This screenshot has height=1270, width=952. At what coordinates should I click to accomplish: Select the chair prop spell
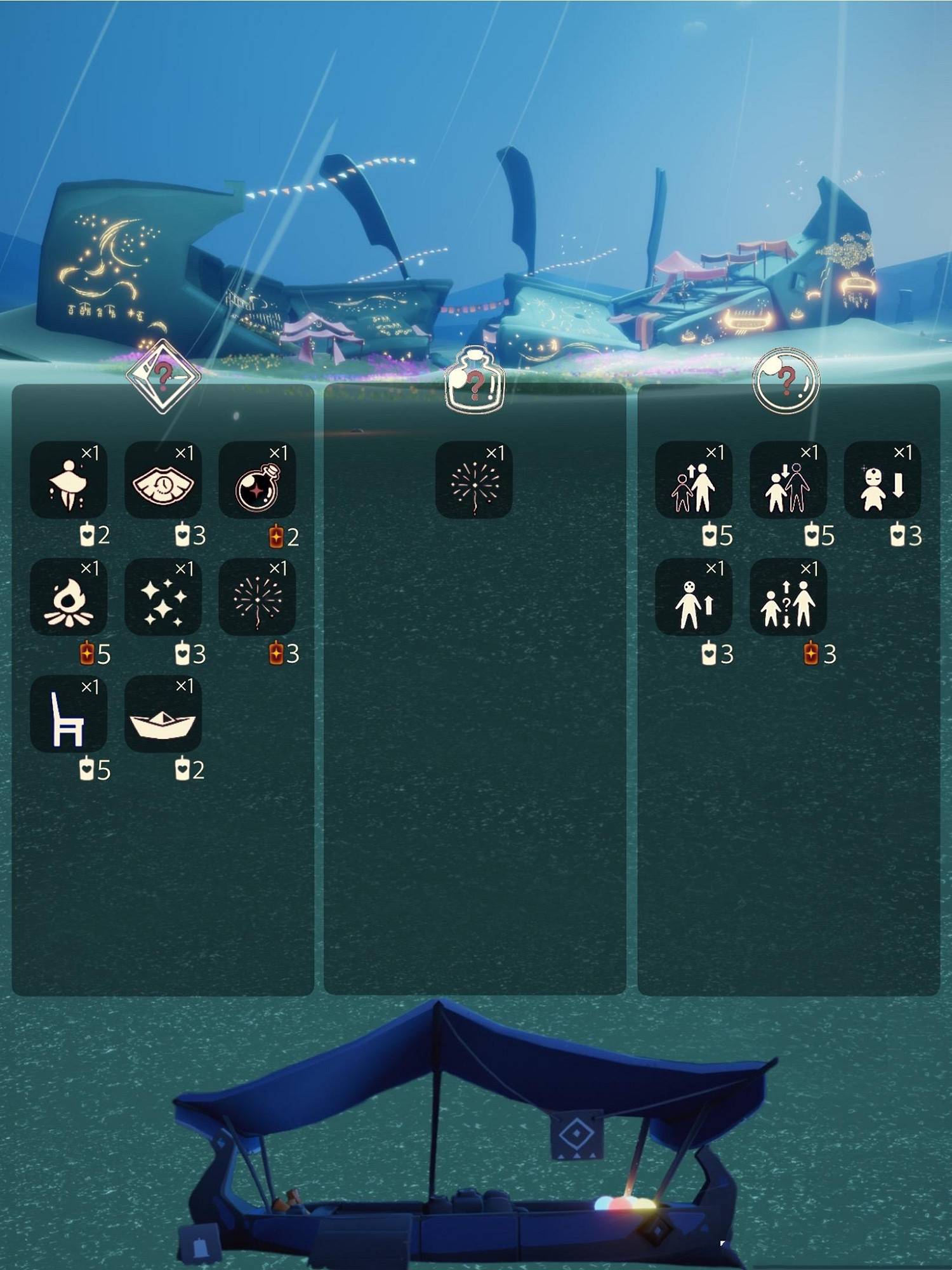pyautogui.click(x=69, y=714)
